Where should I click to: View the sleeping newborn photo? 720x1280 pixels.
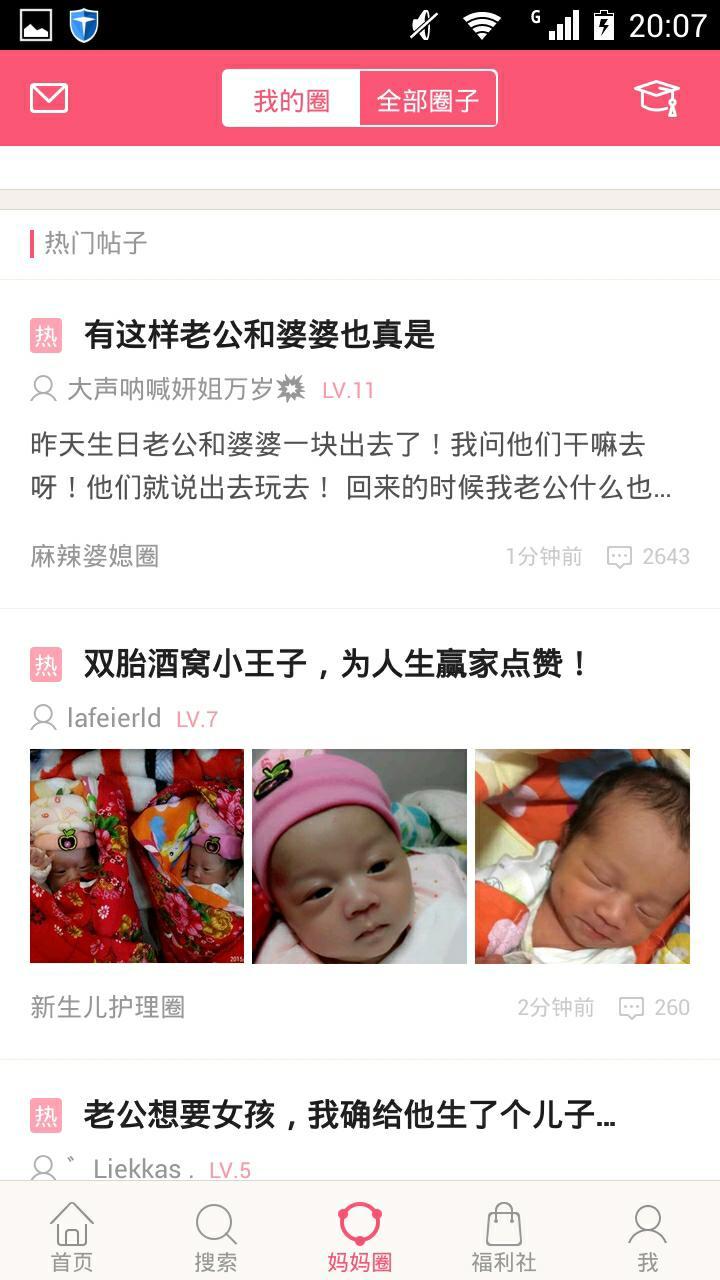click(x=582, y=856)
